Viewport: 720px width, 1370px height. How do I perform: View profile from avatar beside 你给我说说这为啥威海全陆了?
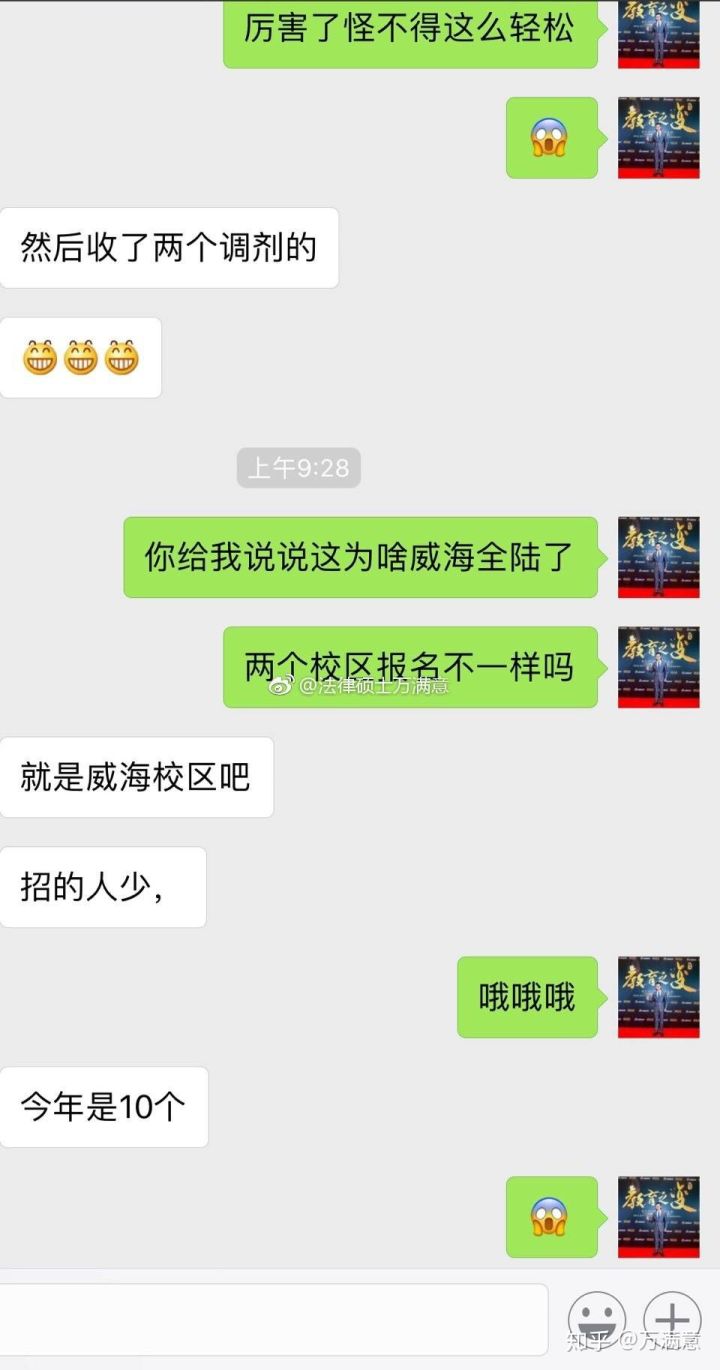coord(658,557)
